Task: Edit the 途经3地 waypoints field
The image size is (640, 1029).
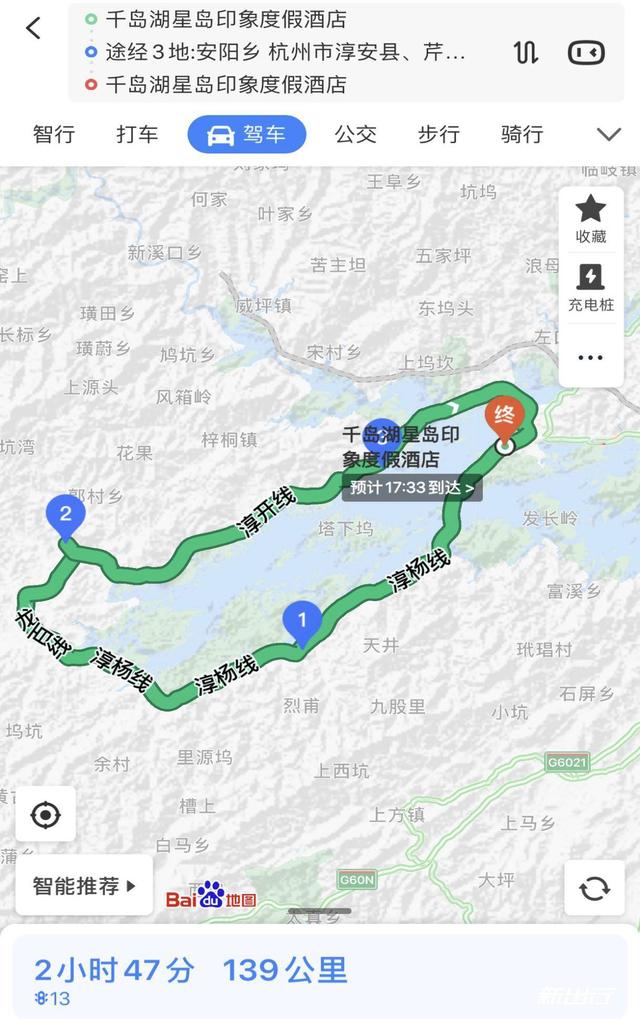Action: [x=285, y=52]
